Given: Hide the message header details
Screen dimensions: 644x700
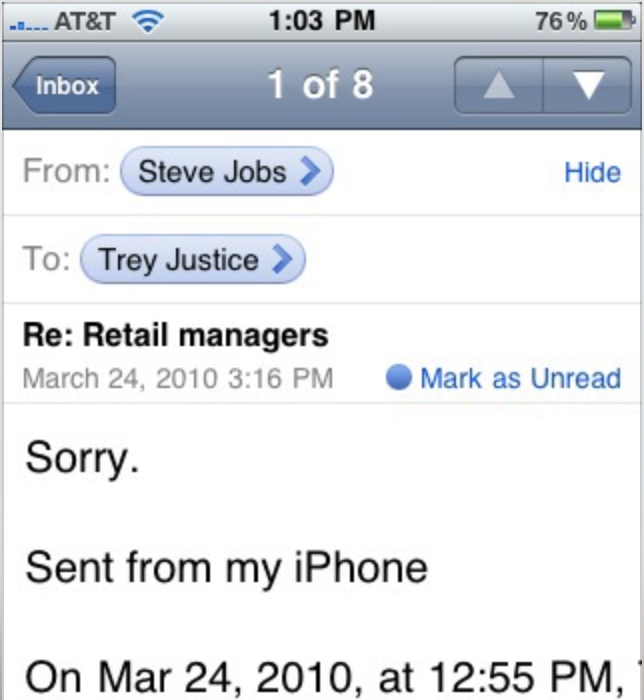Looking at the screenshot, I should click(x=592, y=173).
